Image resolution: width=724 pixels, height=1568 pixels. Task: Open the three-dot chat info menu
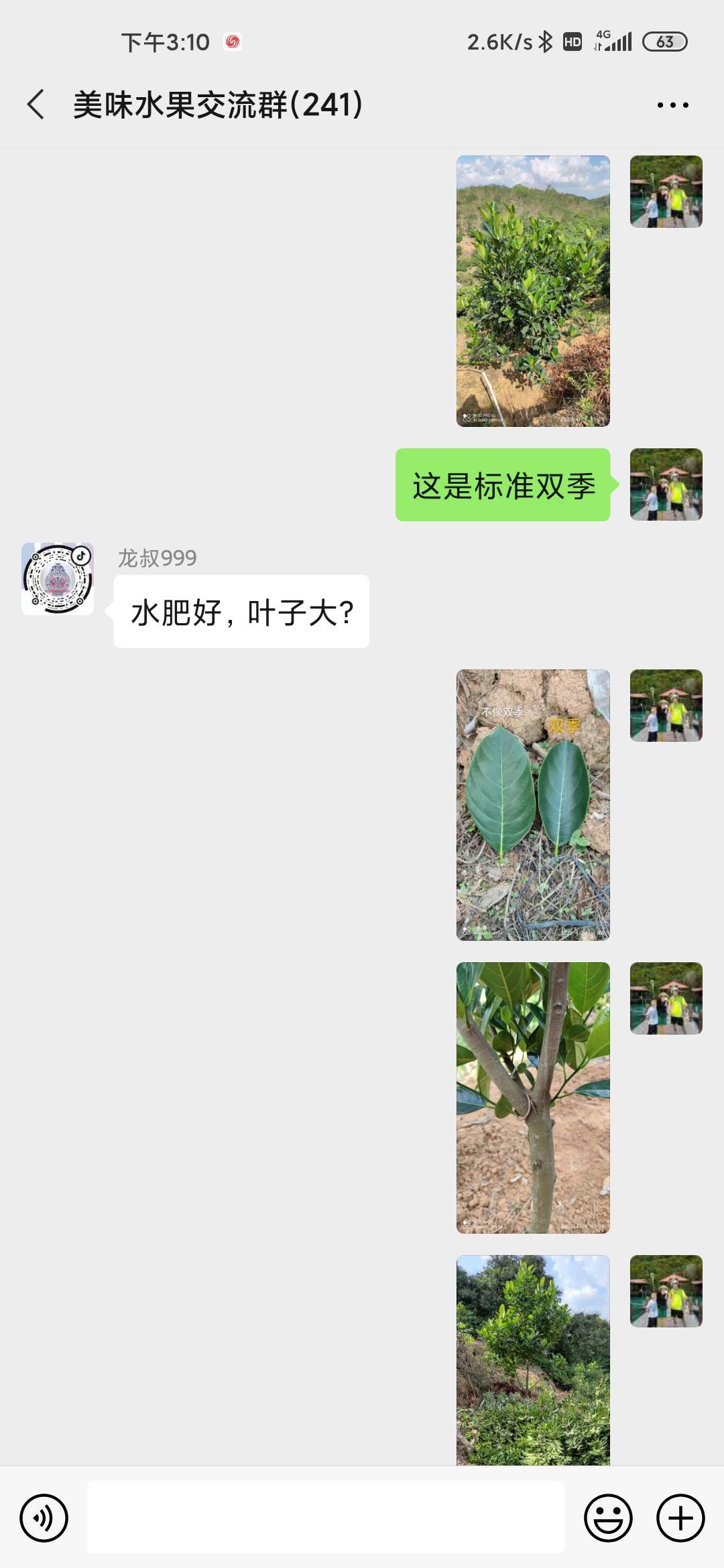[672, 105]
